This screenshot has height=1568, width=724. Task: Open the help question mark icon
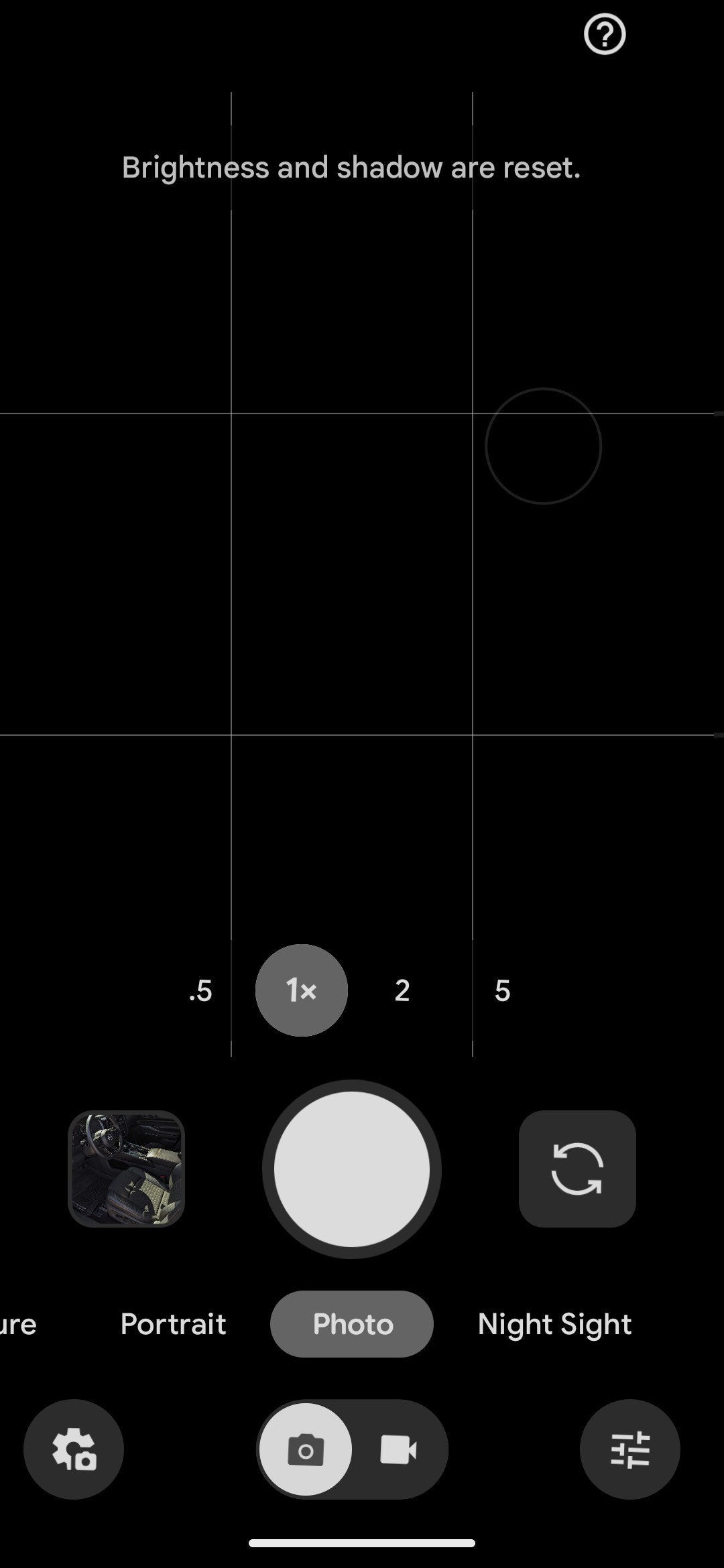coord(605,35)
